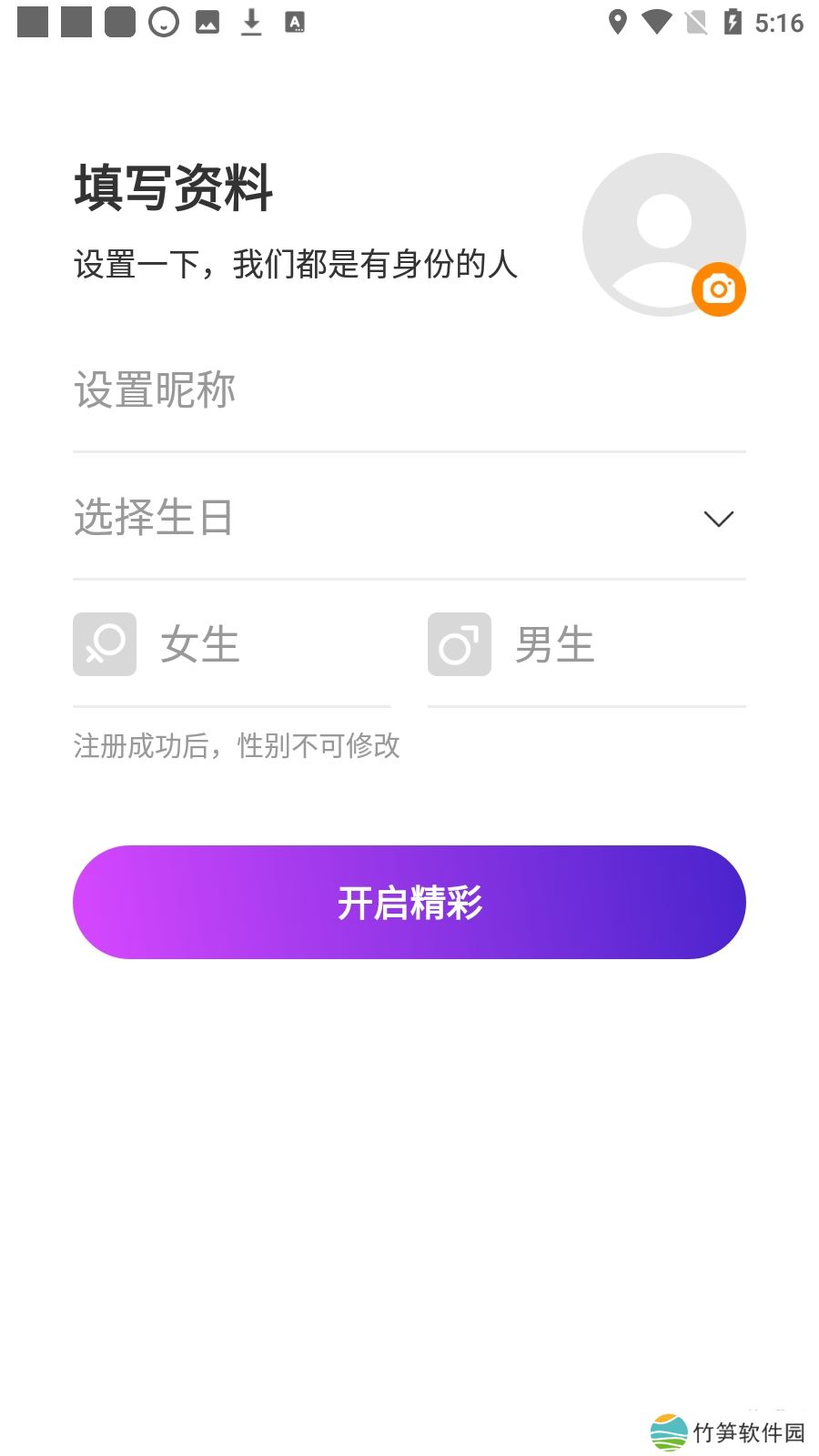Tap the 开启精彩 button

pos(409,902)
